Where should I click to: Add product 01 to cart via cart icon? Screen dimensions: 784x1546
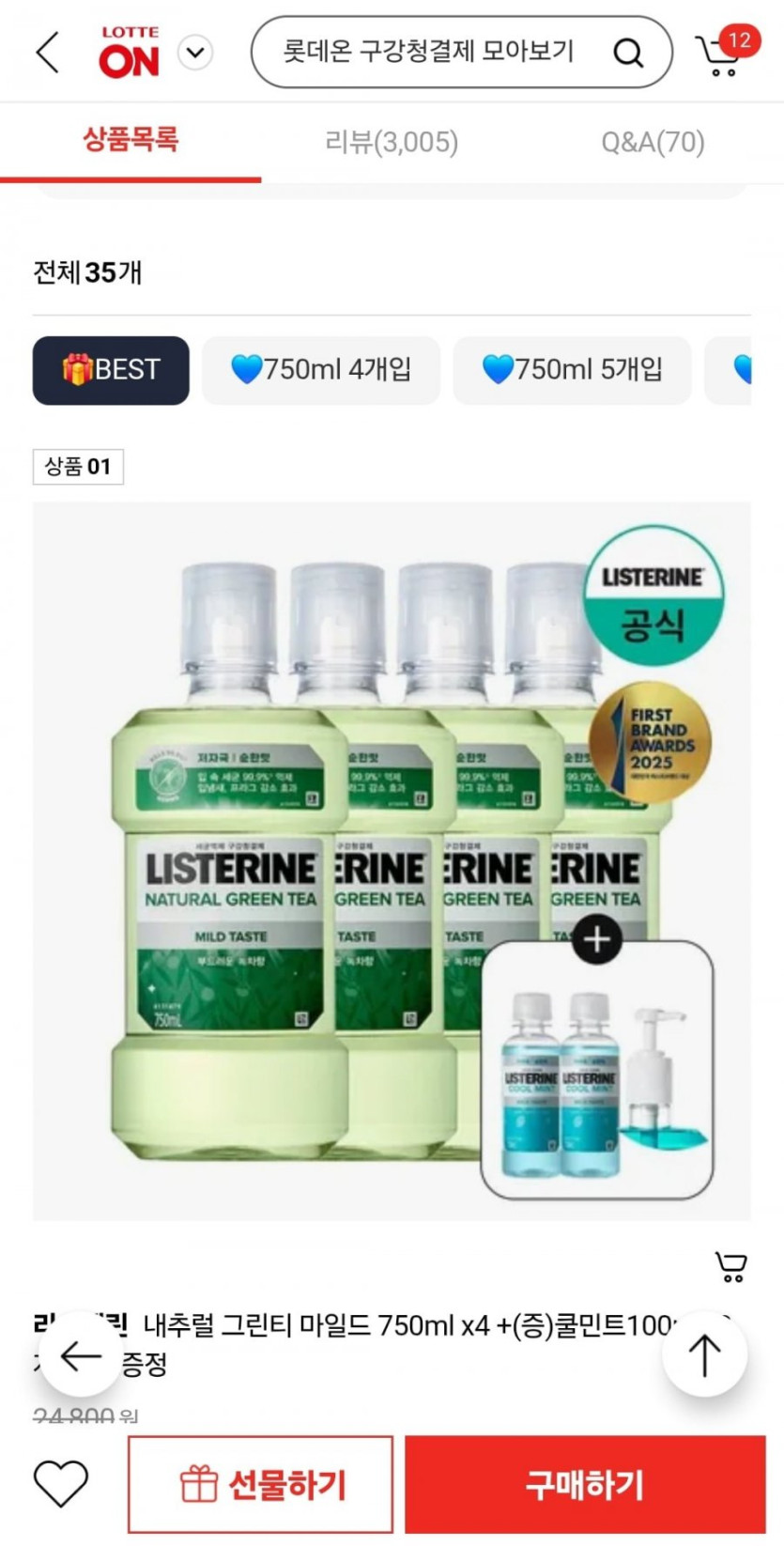[x=730, y=1266]
